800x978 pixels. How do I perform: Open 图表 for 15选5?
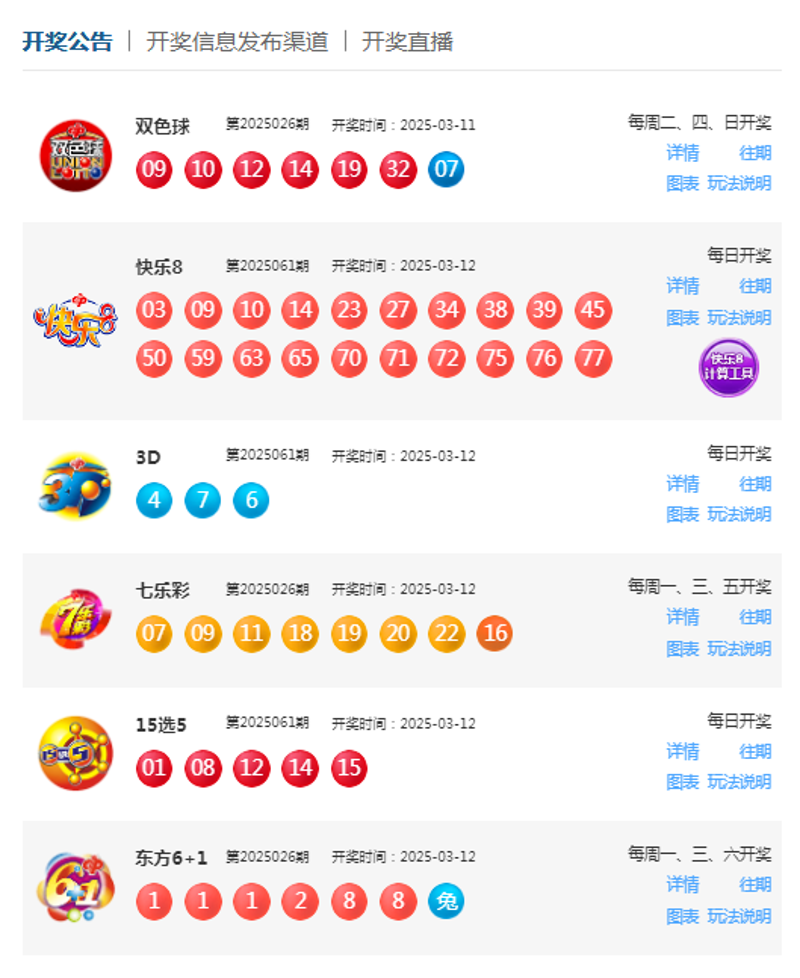click(683, 782)
